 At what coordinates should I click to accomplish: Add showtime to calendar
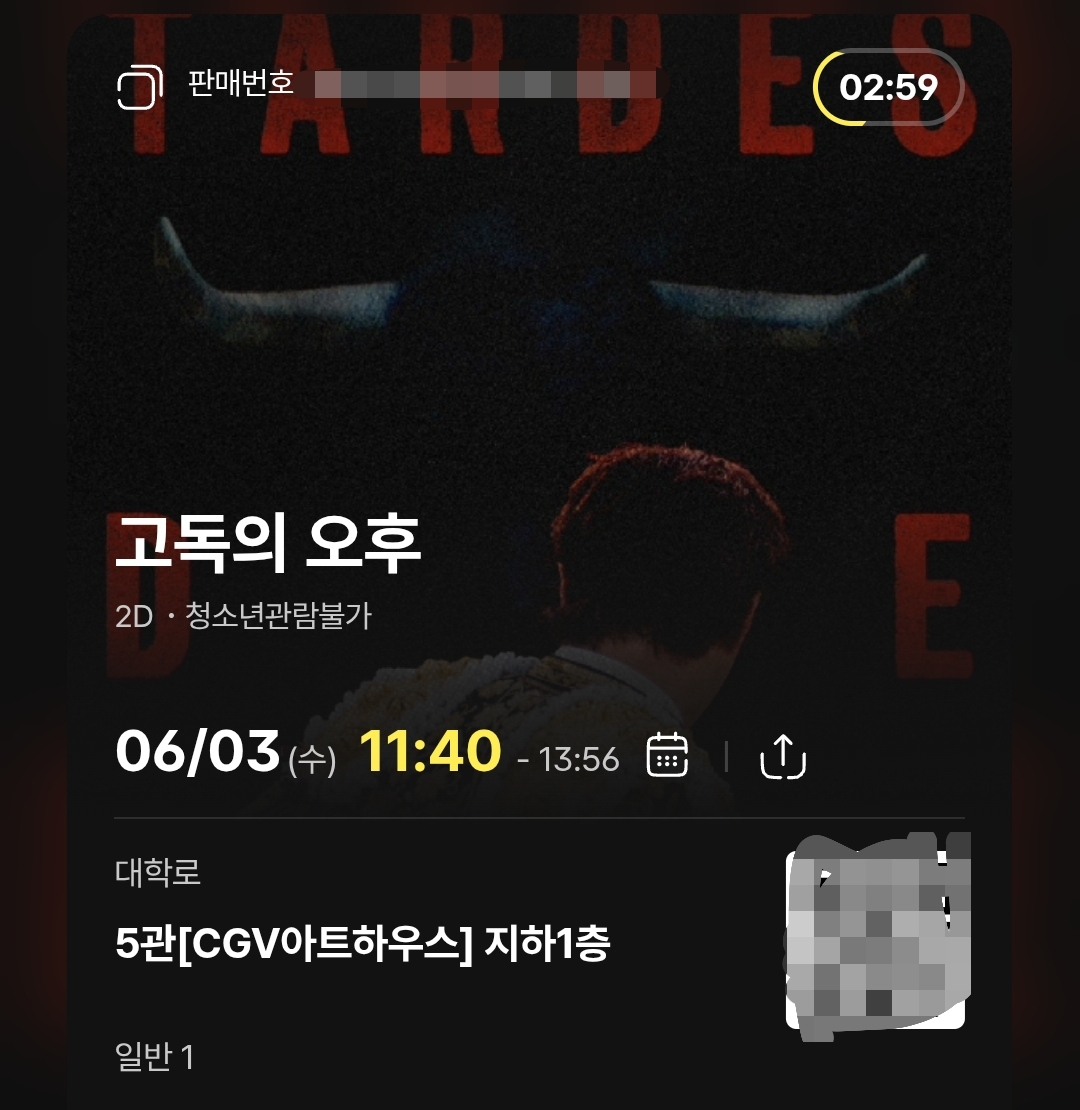(x=667, y=755)
